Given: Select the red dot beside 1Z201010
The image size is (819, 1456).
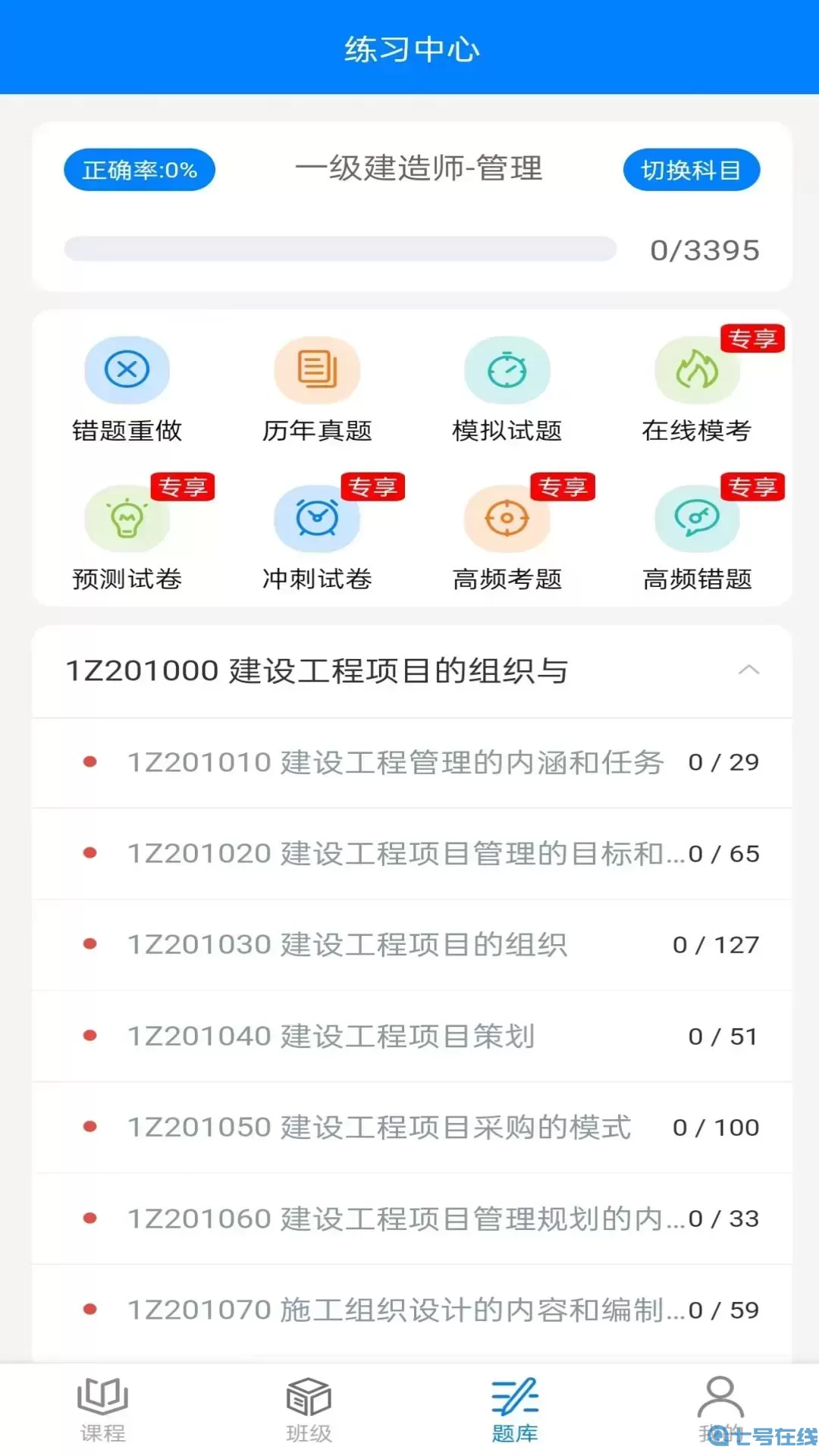Looking at the screenshot, I should (90, 763).
